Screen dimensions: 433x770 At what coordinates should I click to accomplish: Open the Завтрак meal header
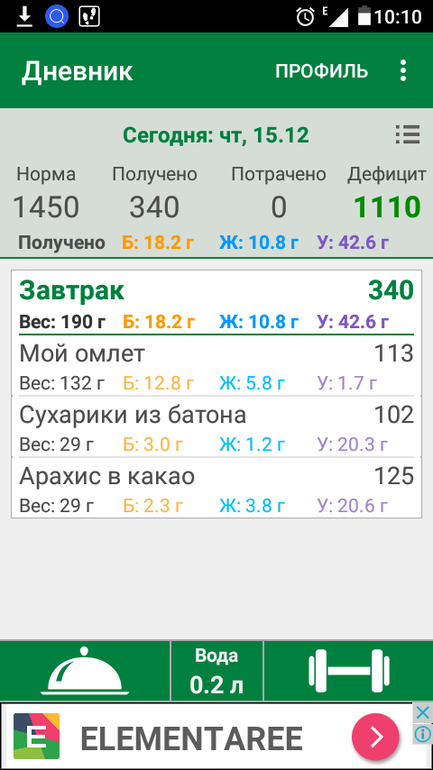click(x=216, y=302)
